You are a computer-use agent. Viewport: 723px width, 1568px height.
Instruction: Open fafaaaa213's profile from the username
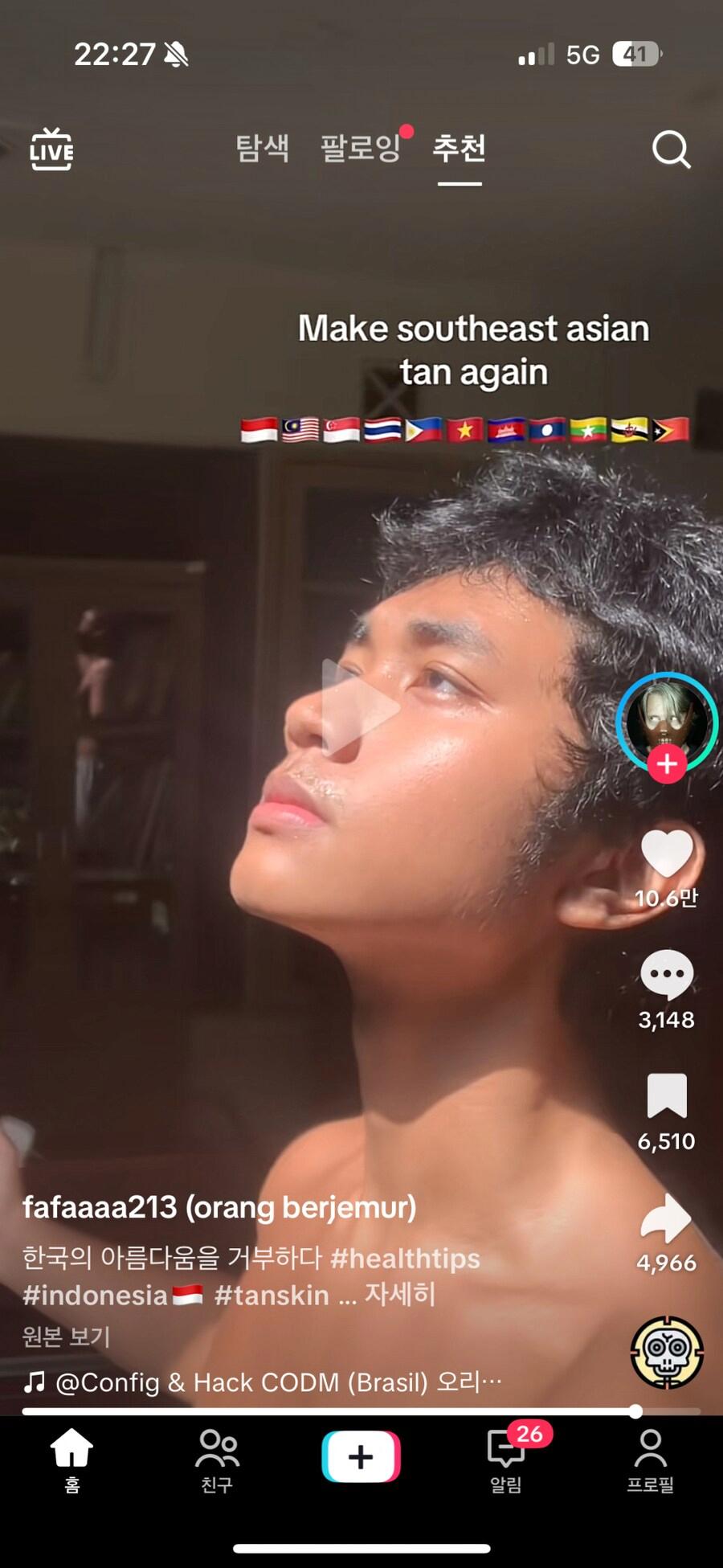[x=219, y=1207]
